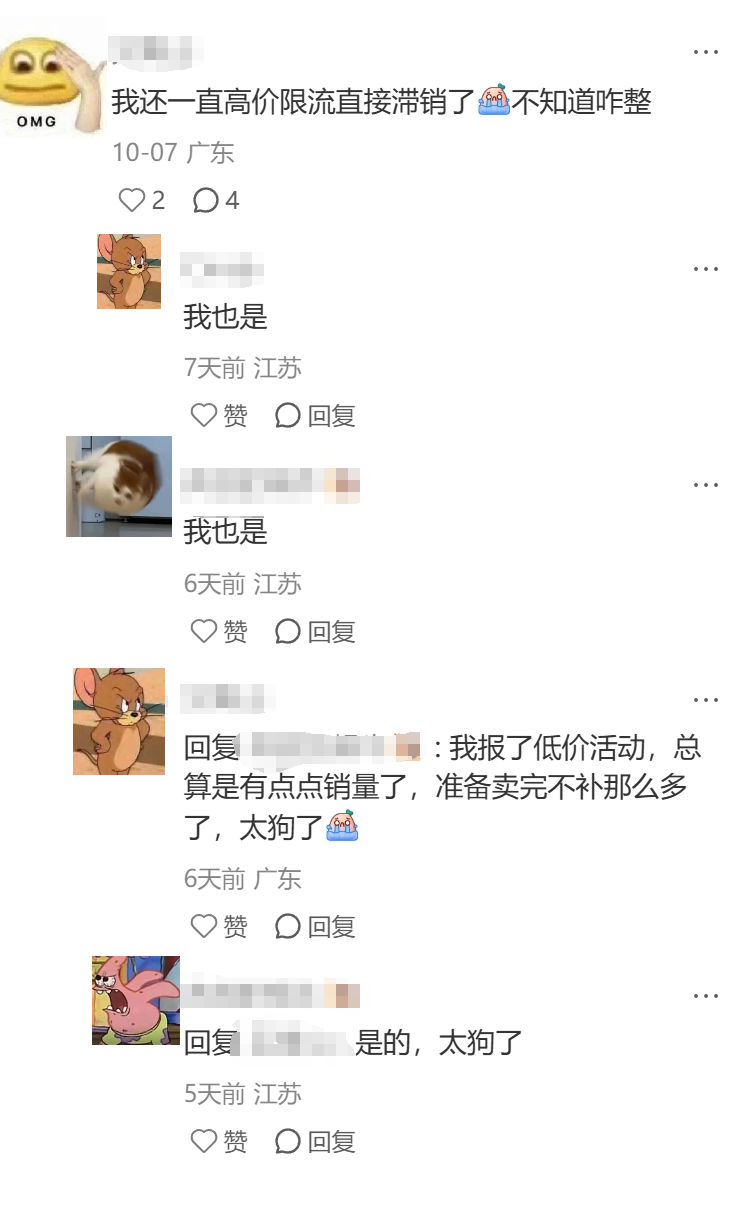Open overflow menu for the 5天前 江苏 reply
This screenshot has width=747, height=1209.
(706, 996)
